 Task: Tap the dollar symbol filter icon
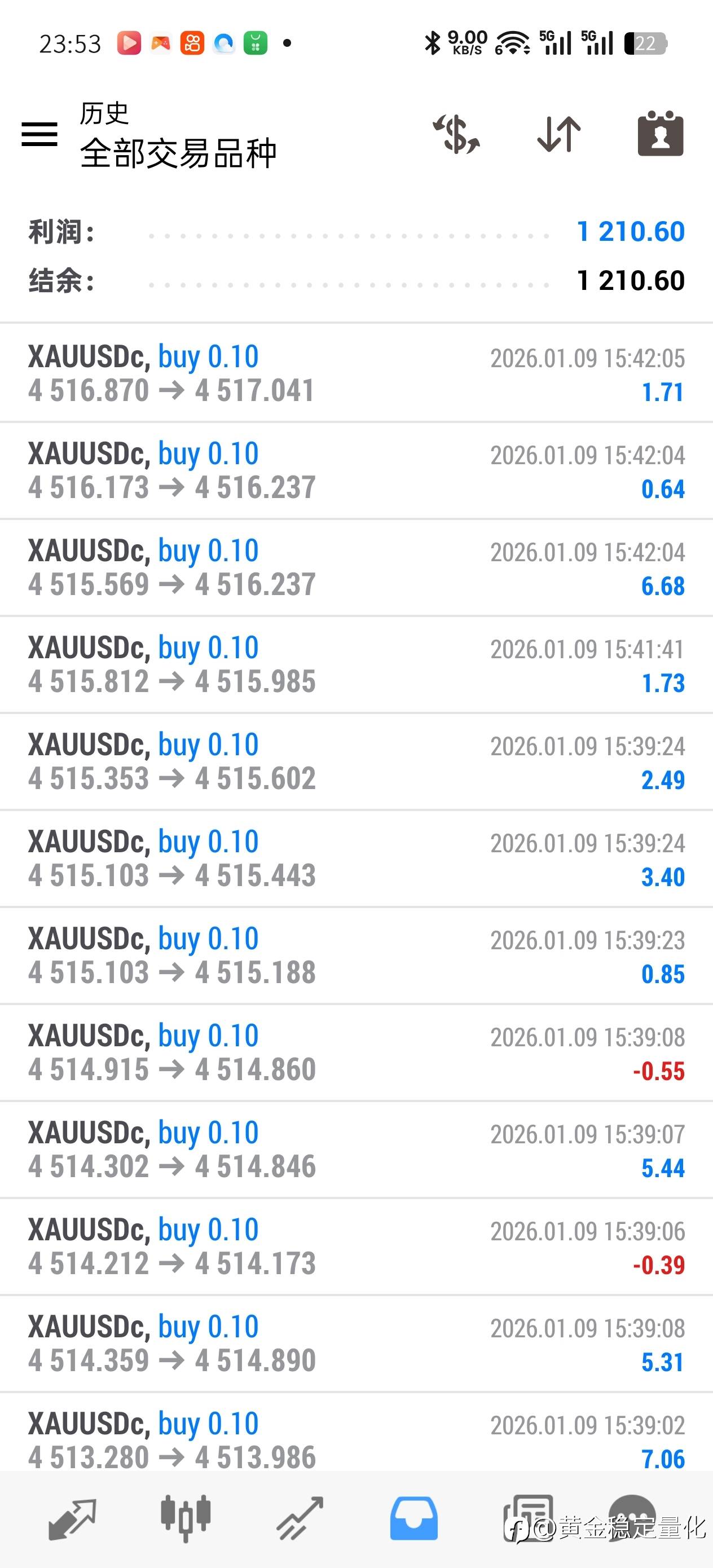[457, 134]
